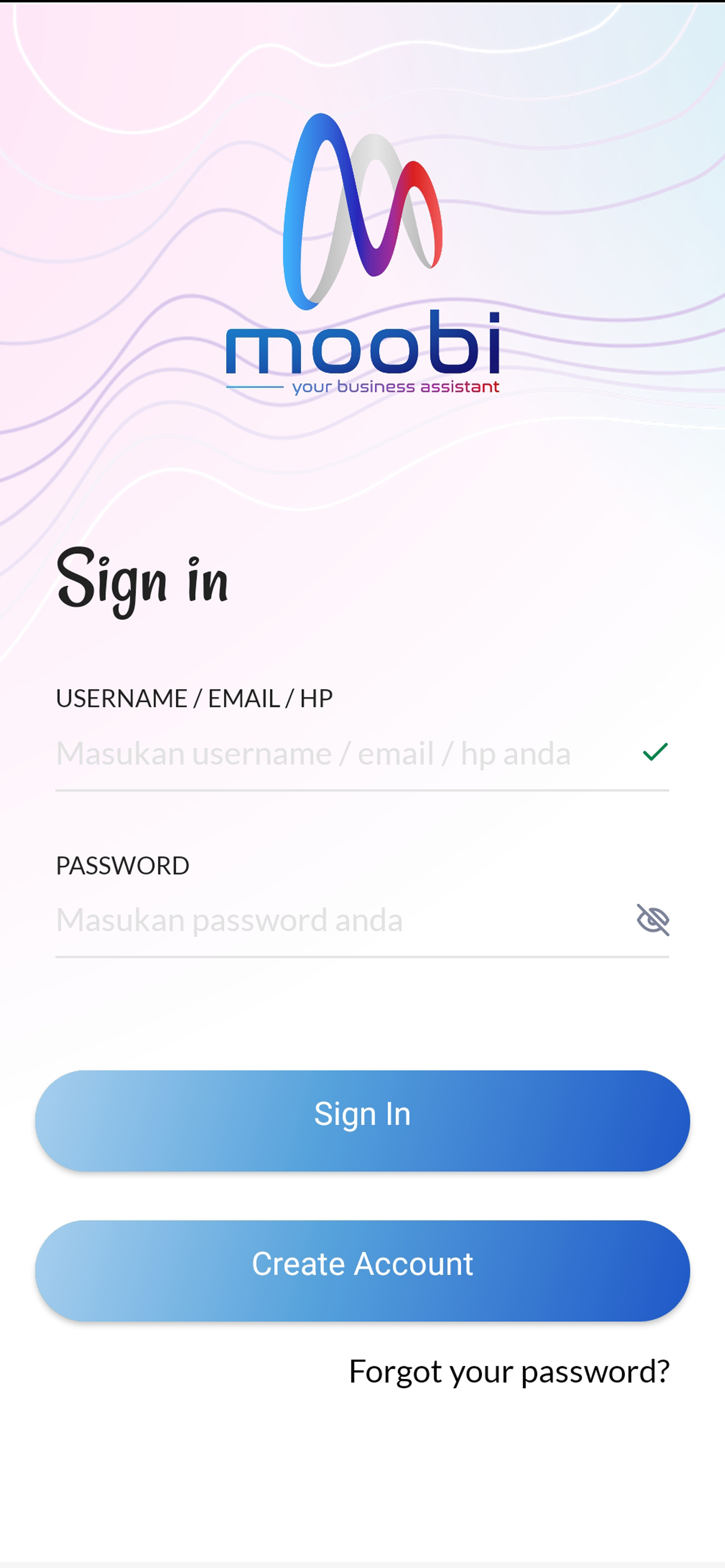The image size is (725, 1568).
Task: Tap the Sign In button
Action: pos(362,1120)
